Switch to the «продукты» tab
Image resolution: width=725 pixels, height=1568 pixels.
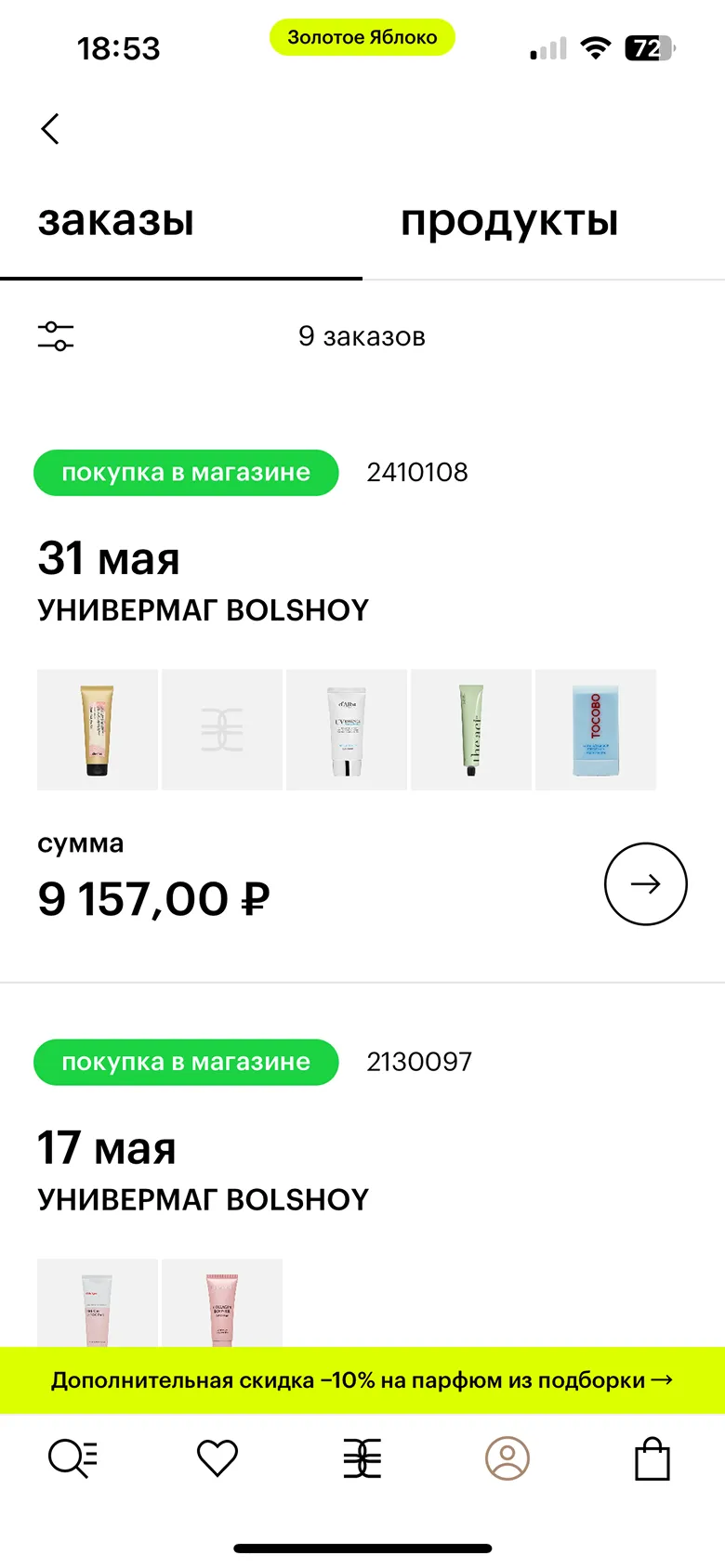tap(509, 221)
